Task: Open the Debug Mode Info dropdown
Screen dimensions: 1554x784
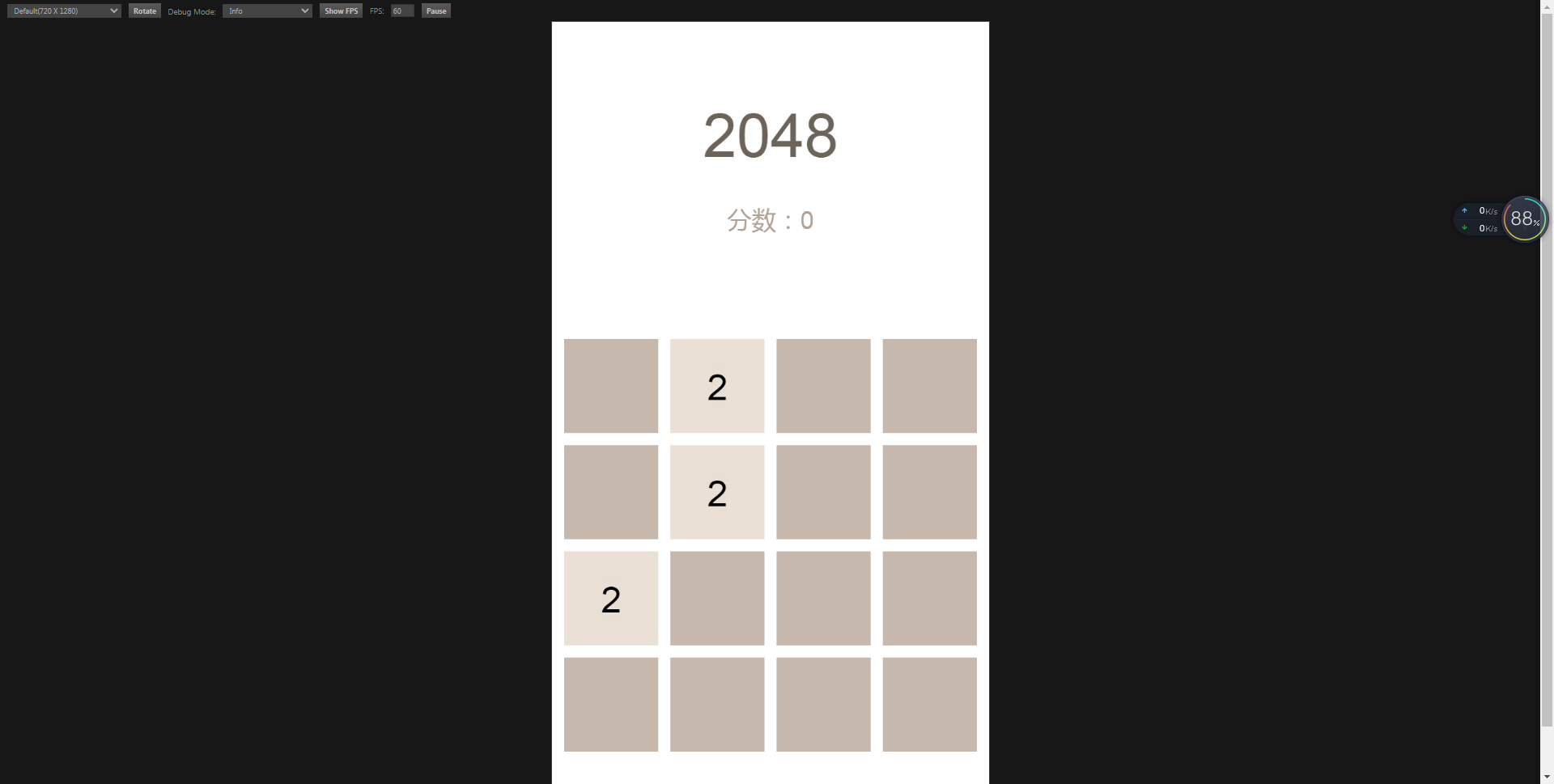Action: pyautogui.click(x=267, y=11)
